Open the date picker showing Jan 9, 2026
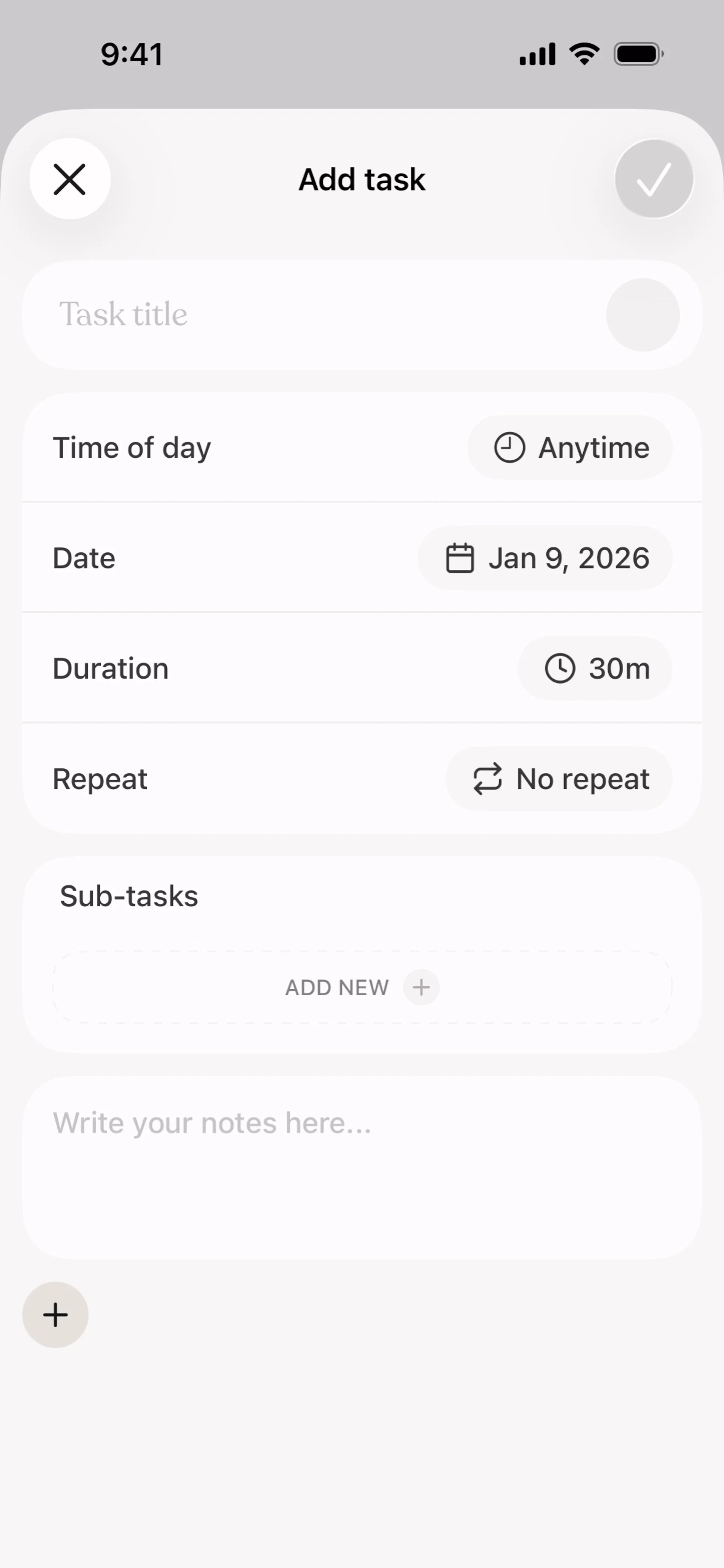Screen dimensions: 724x1568 pos(545,558)
